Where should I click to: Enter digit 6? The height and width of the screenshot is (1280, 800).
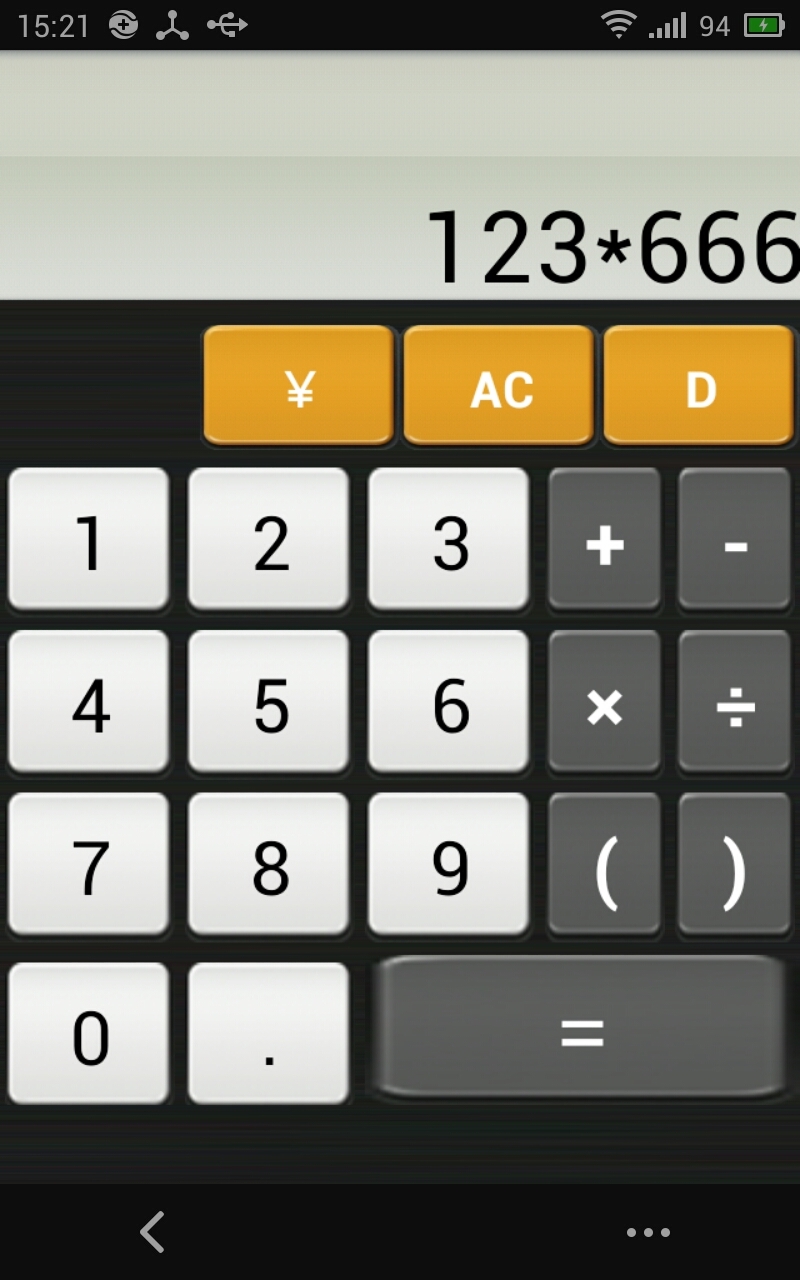[449, 702]
